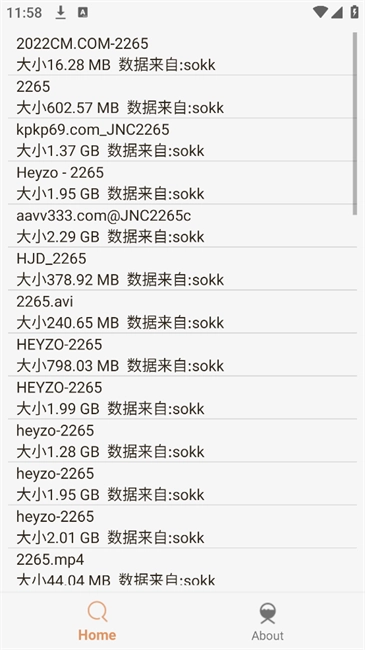
Task: Choose the 1.28 GB result
Action: 182,441
